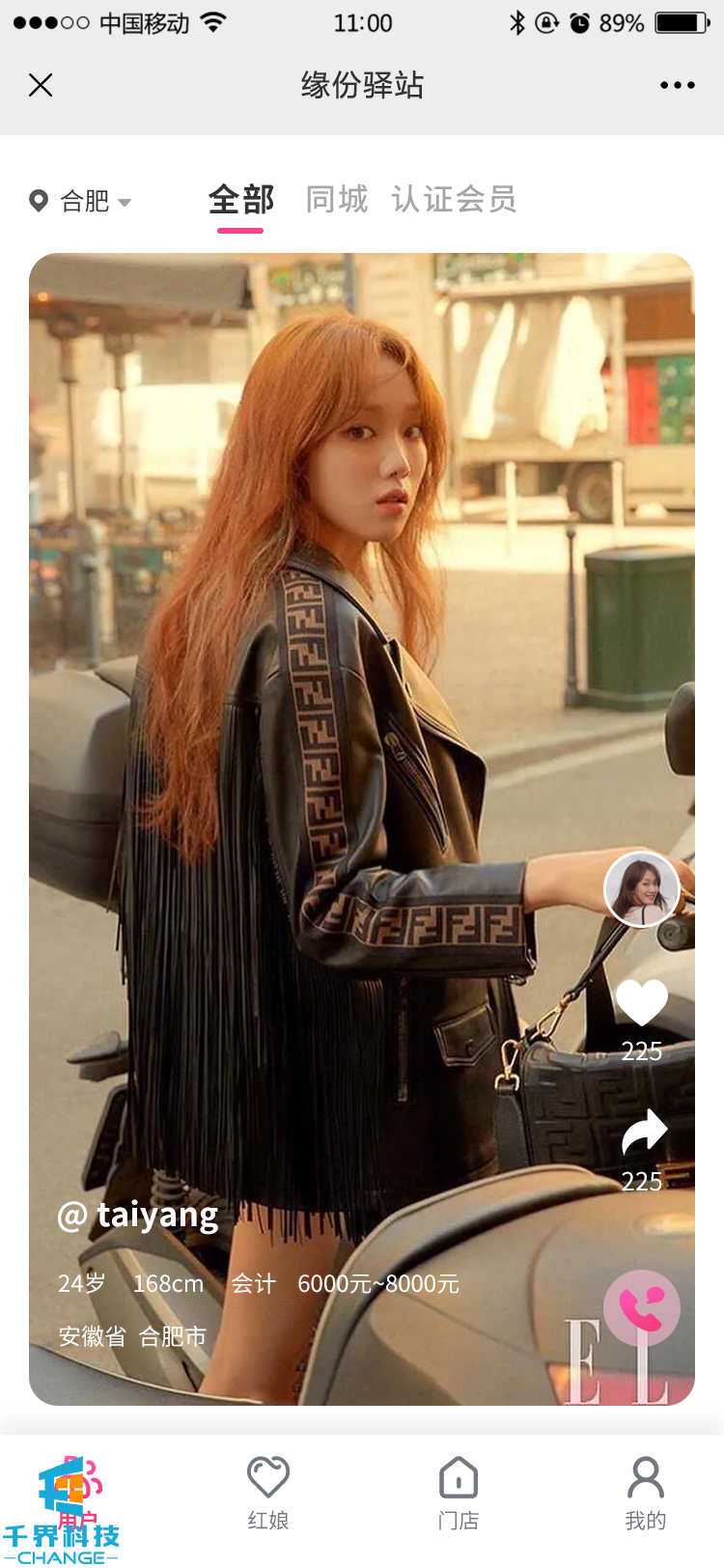This screenshot has height=1568, width=724.
Task: Switch to the 红娘 tab
Action: point(268,1495)
